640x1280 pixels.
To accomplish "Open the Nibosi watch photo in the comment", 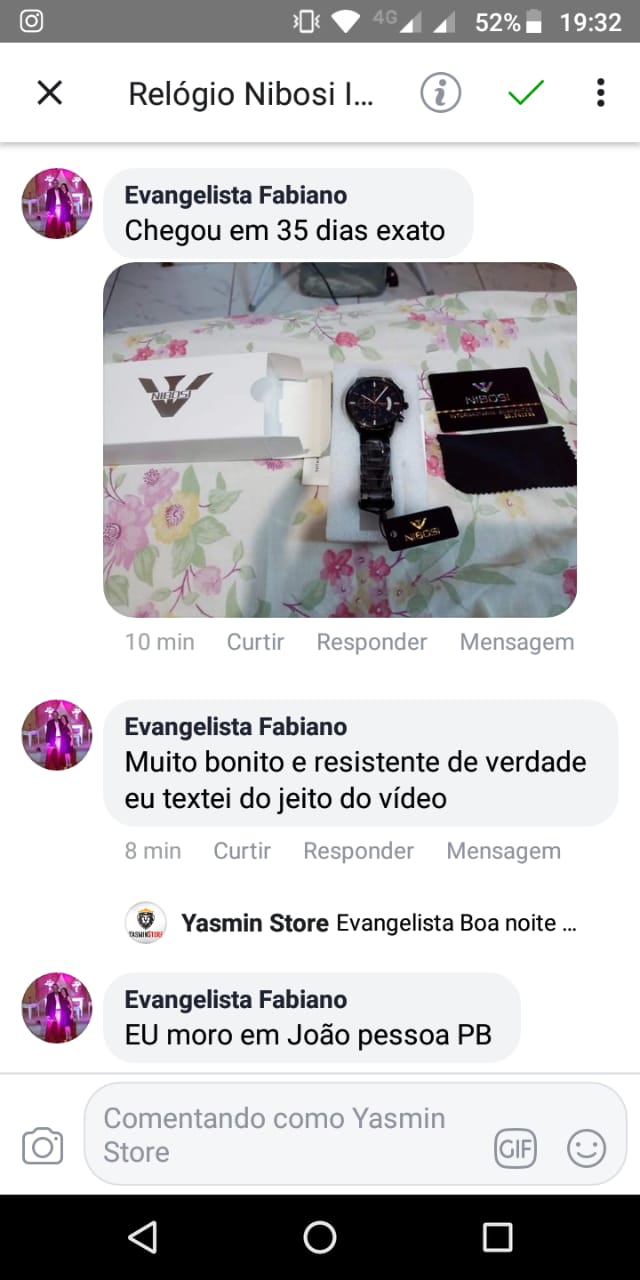I will click(340, 440).
